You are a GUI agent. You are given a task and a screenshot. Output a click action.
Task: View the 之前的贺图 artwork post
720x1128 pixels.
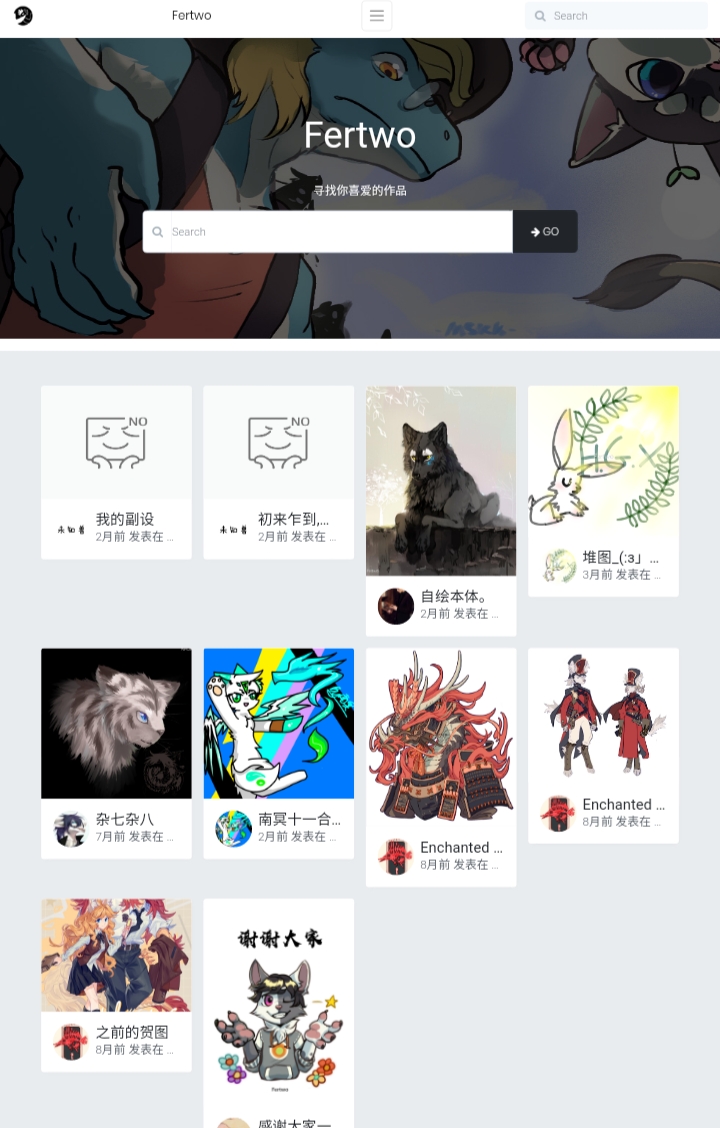tap(116, 955)
